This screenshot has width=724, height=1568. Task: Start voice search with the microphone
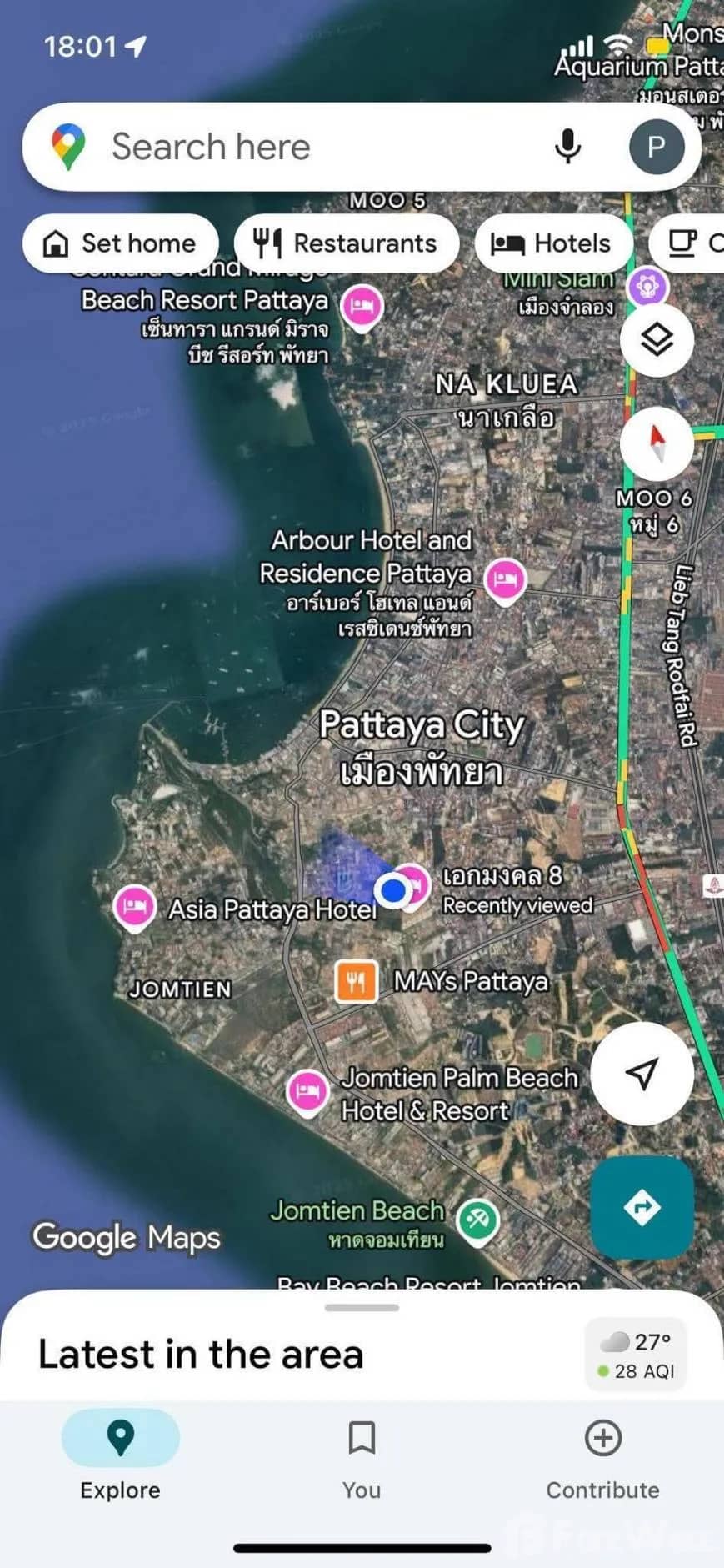pyautogui.click(x=567, y=147)
